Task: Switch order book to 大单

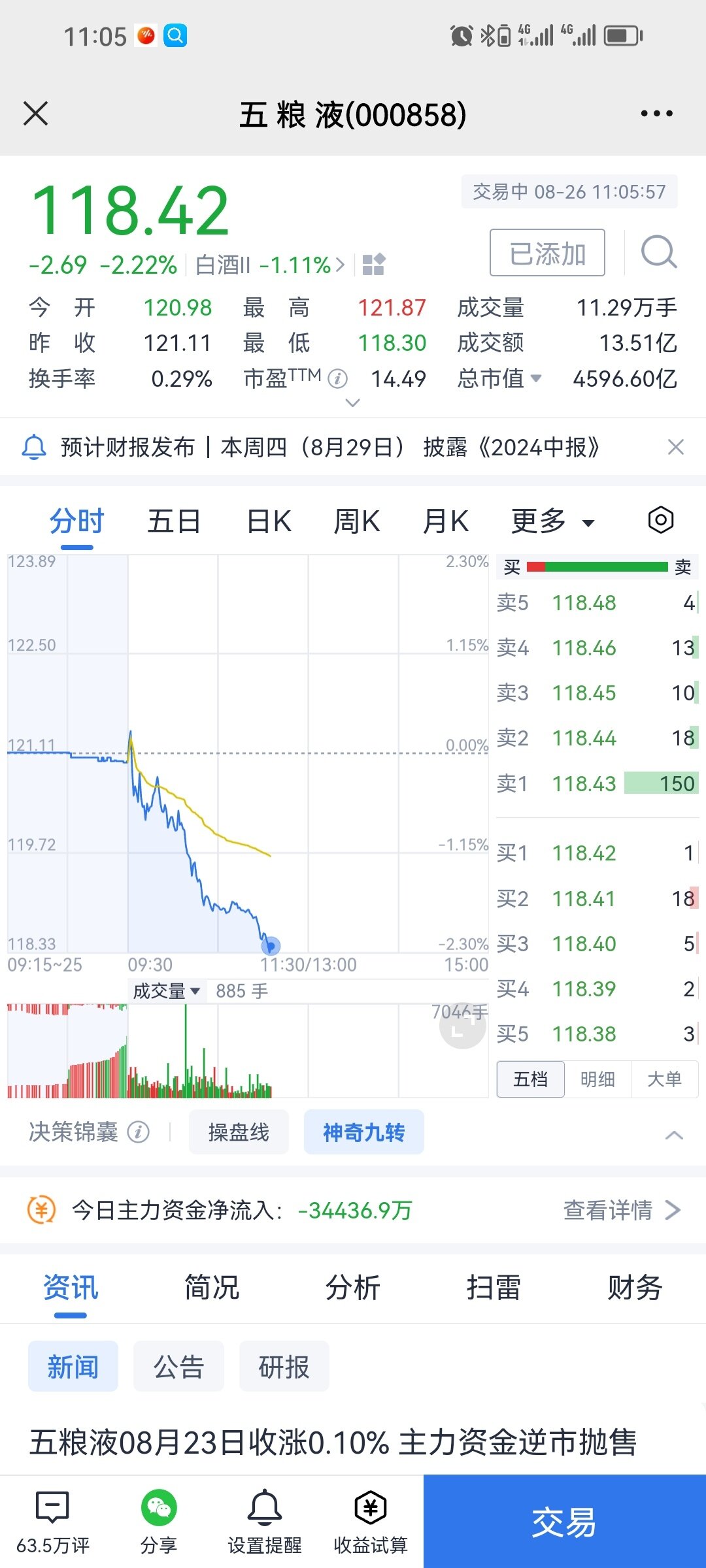Action: point(664,1079)
